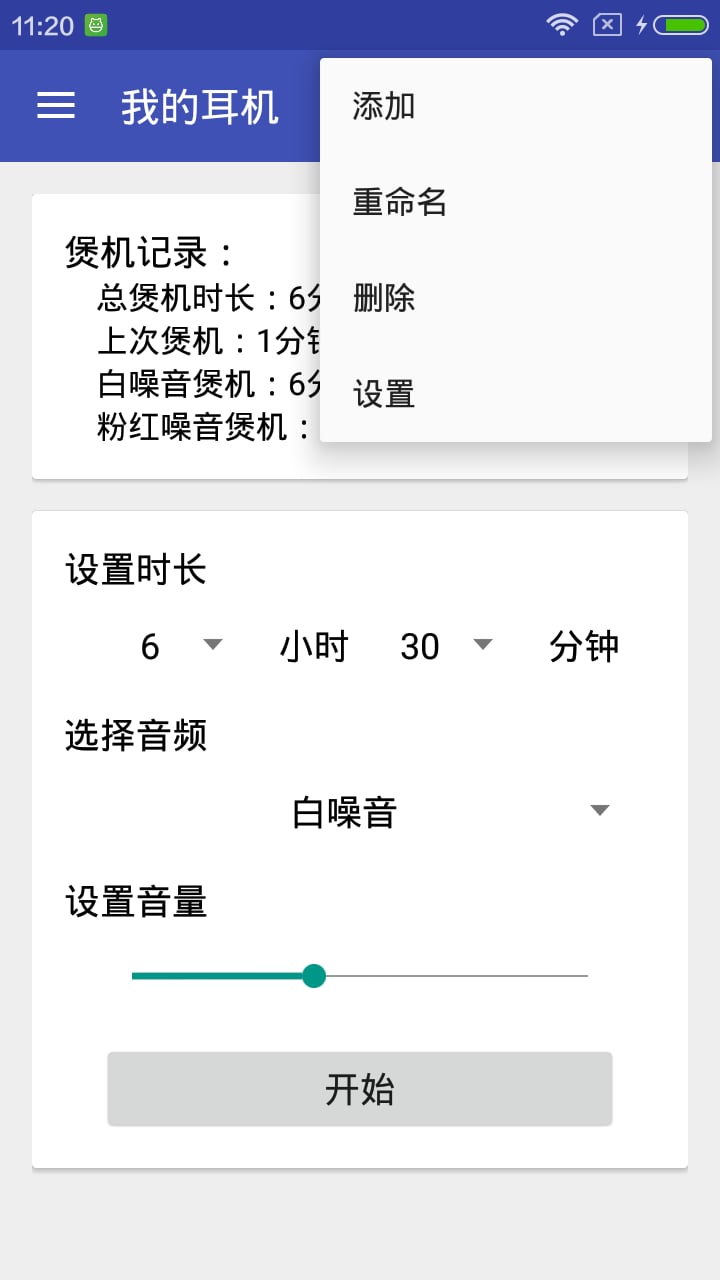Expand the minutes dropdown showing 30
The width and height of the screenshot is (720, 1280).
pyautogui.click(x=445, y=646)
